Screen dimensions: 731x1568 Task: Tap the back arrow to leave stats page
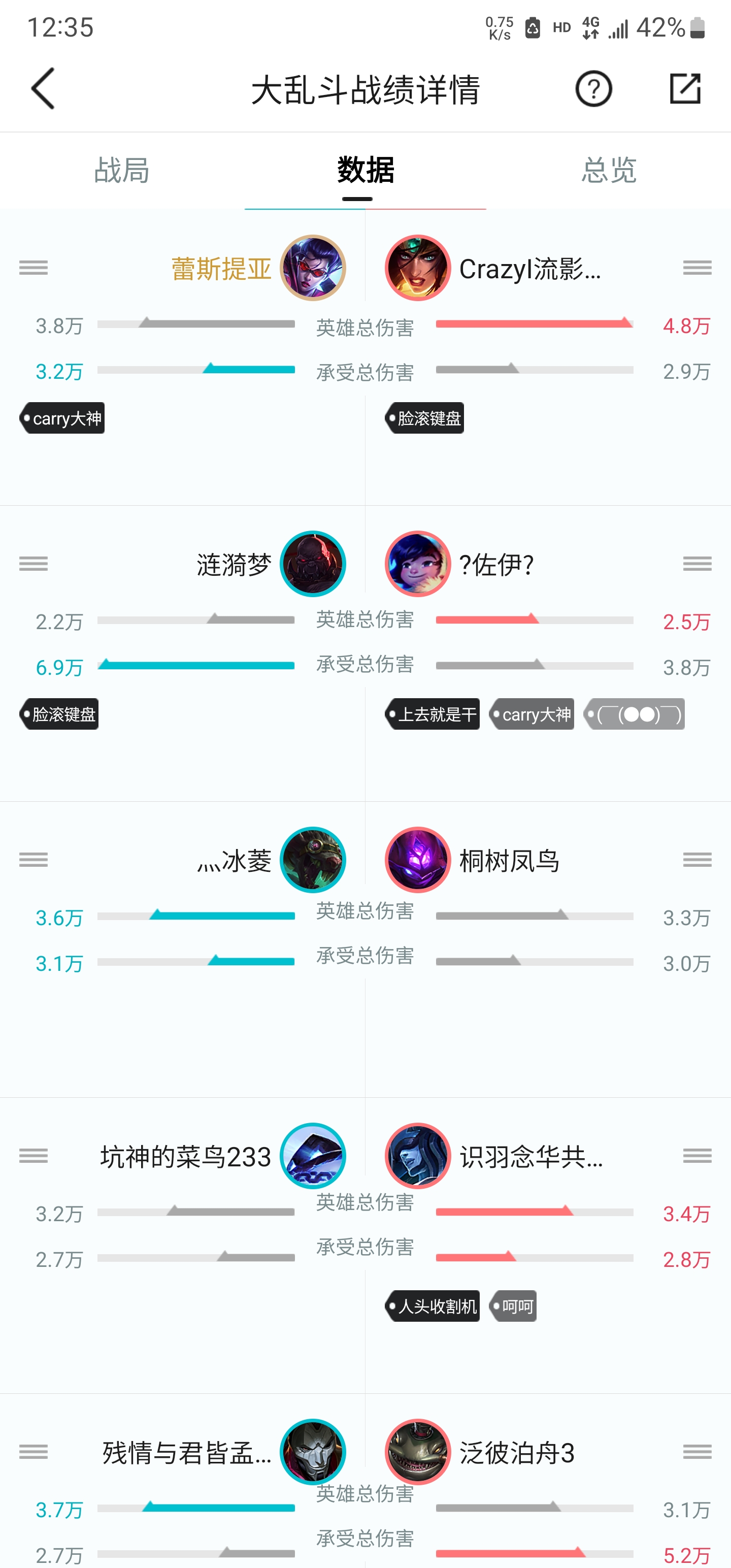point(42,89)
